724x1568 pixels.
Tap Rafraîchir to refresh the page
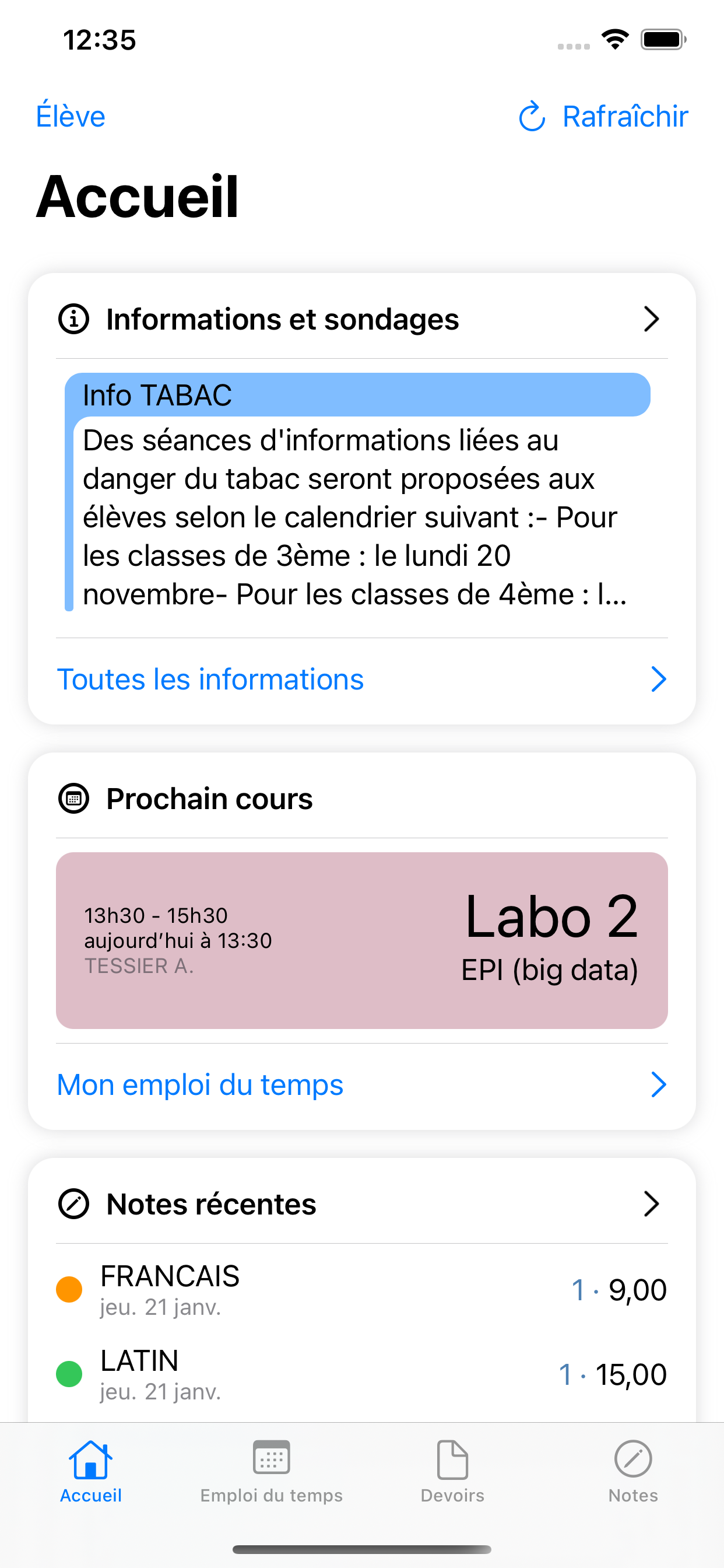point(625,116)
